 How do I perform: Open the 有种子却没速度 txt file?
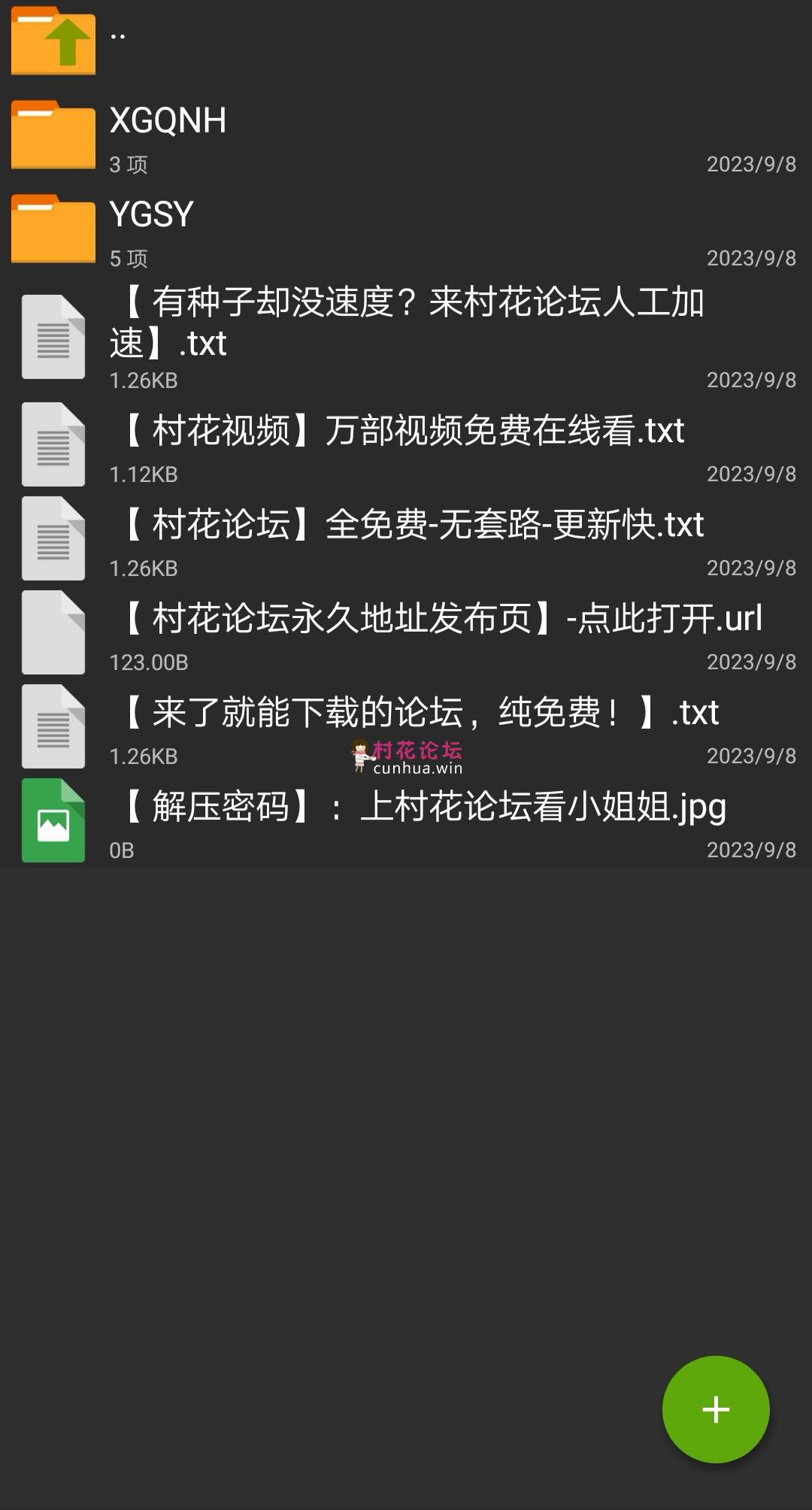click(406, 338)
